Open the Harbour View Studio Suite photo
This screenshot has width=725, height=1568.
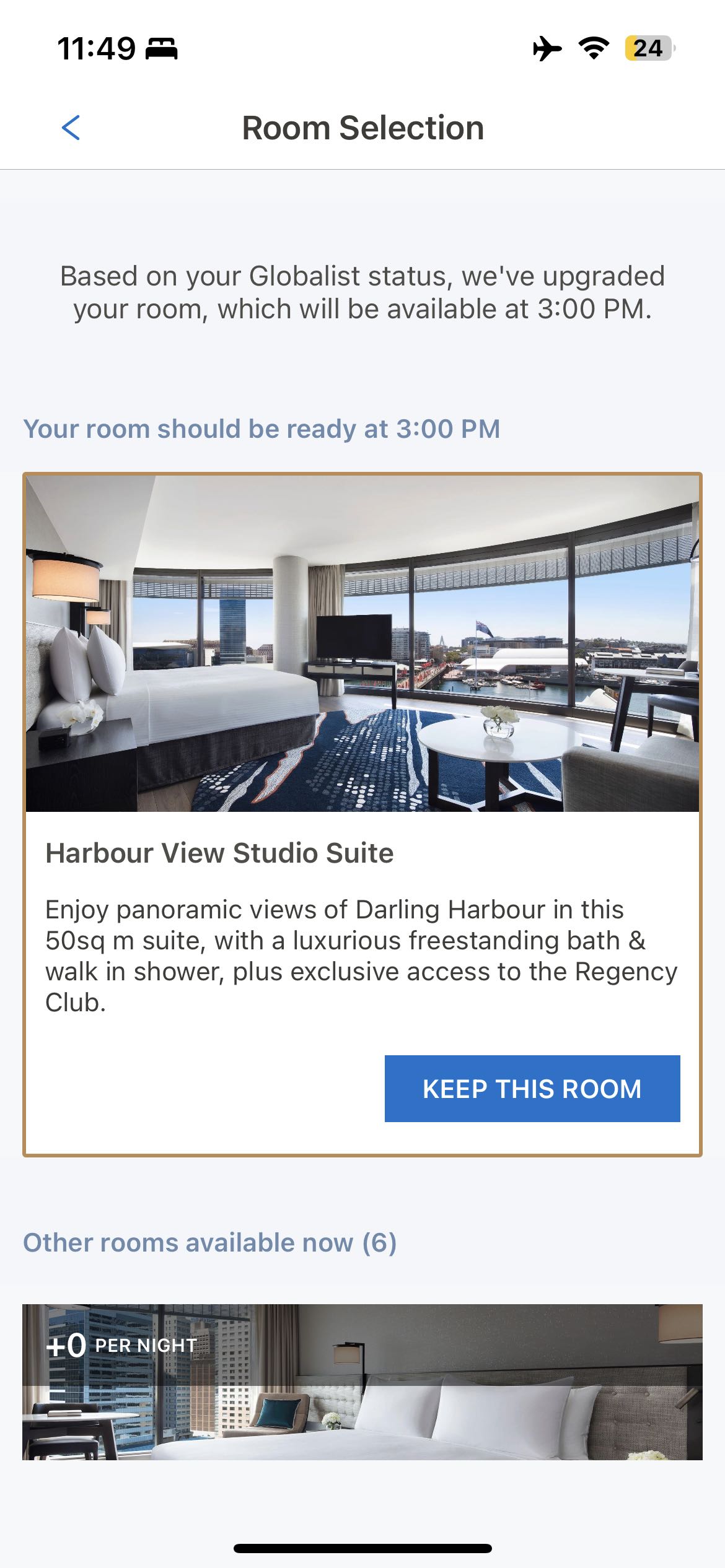click(362, 643)
